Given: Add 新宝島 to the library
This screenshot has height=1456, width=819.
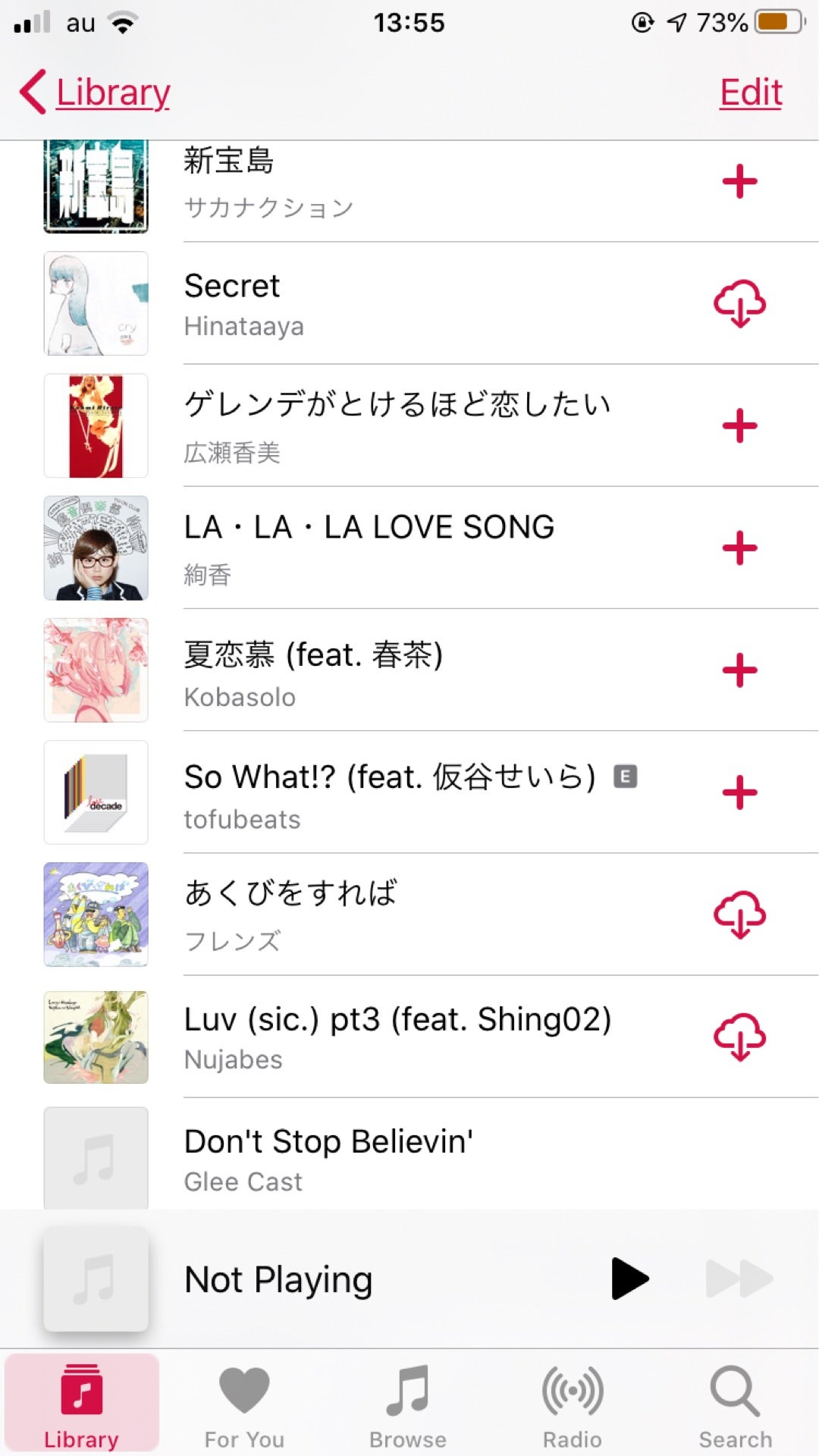Looking at the screenshot, I should pos(739,182).
